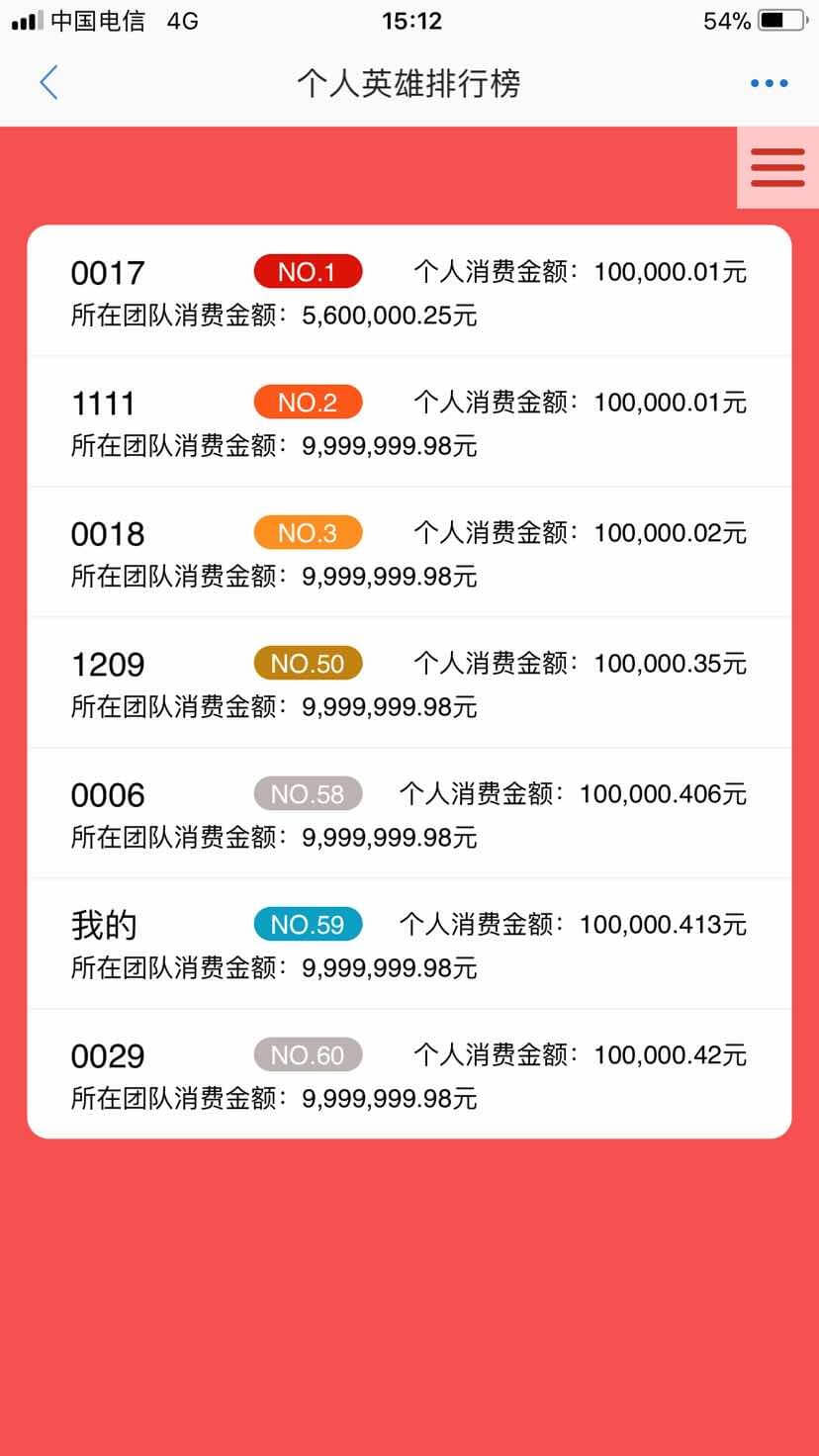Select the NO.60 entry 0029
The height and width of the screenshot is (1456, 819).
tap(409, 1074)
